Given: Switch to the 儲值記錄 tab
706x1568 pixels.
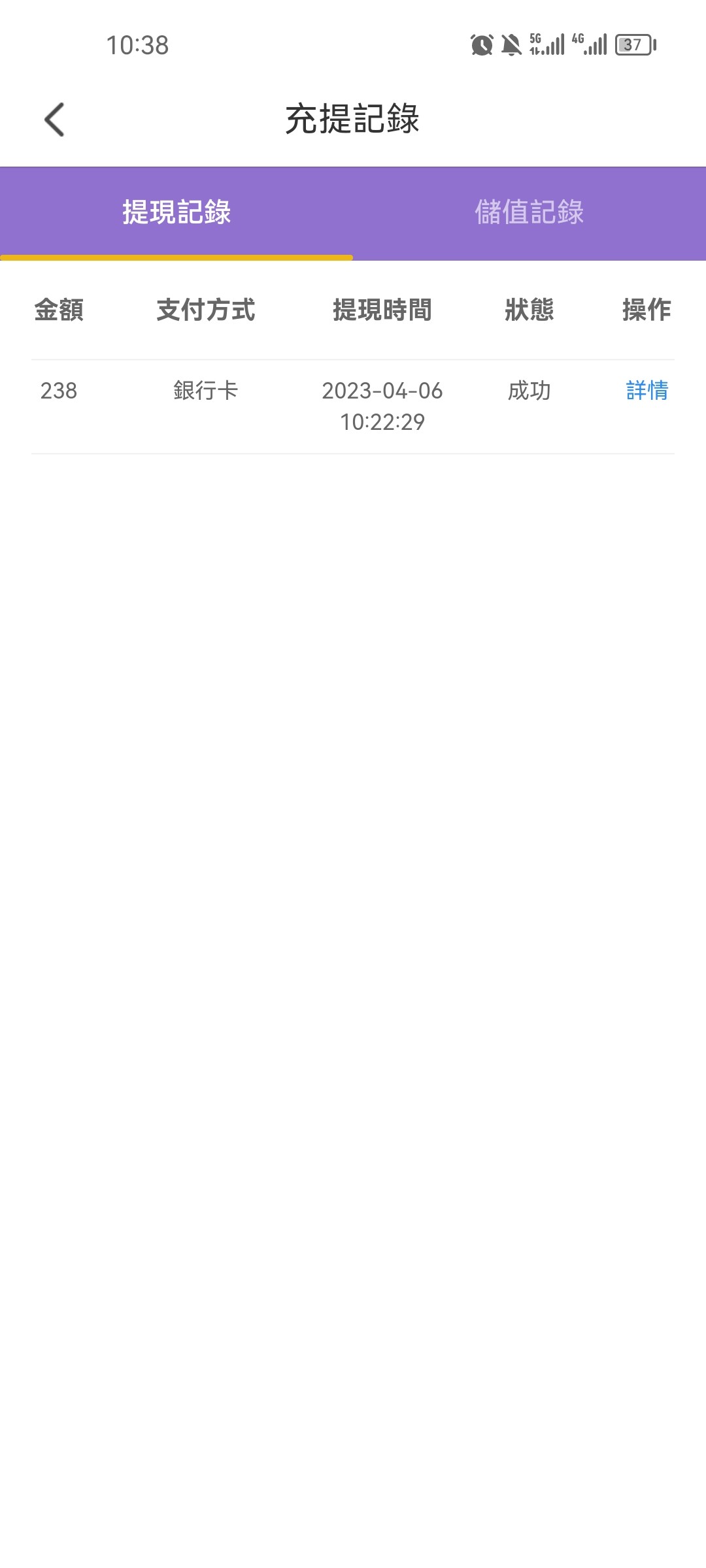Looking at the screenshot, I should point(529,212).
